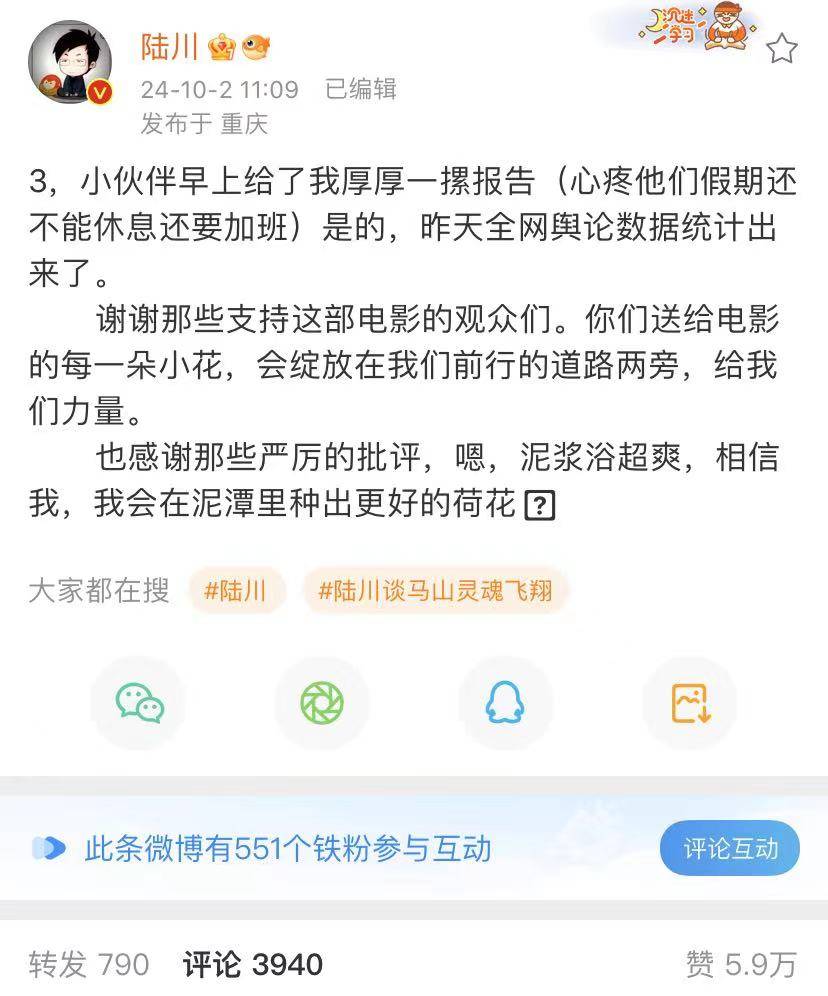The height and width of the screenshot is (996, 828).
Task: Share the post to WeChat Moments
Action: coord(322,703)
